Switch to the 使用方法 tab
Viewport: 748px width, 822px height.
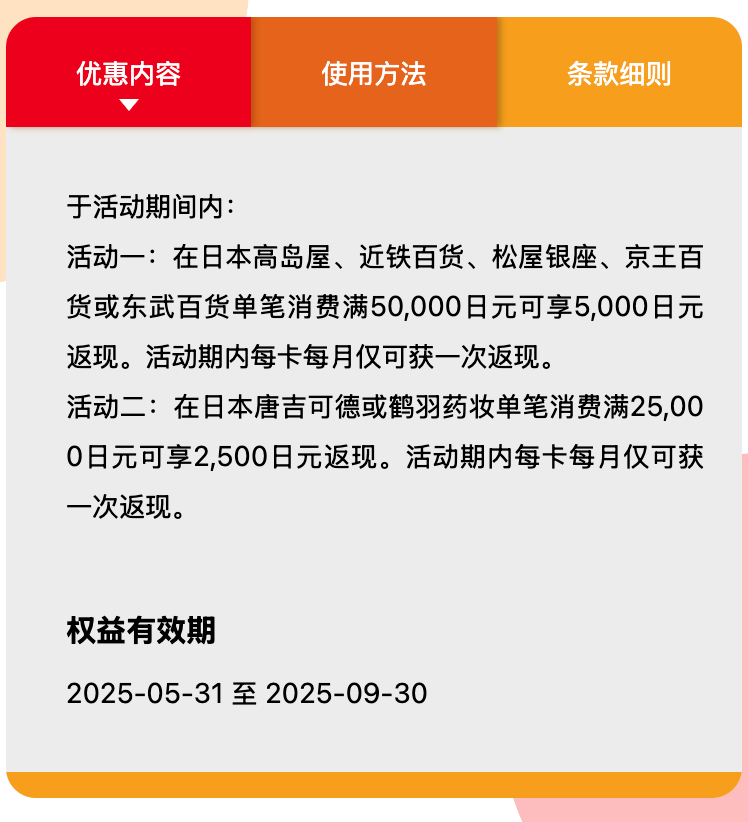374,73
